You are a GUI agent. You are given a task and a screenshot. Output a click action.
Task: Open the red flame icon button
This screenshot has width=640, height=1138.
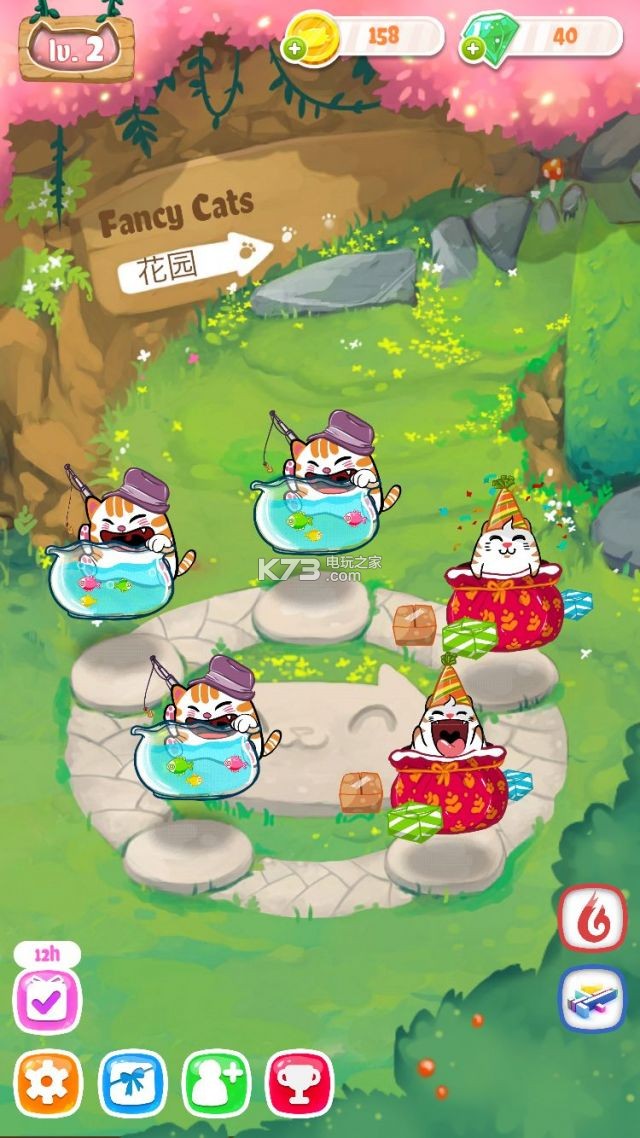pyautogui.click(x=592, y=918)
